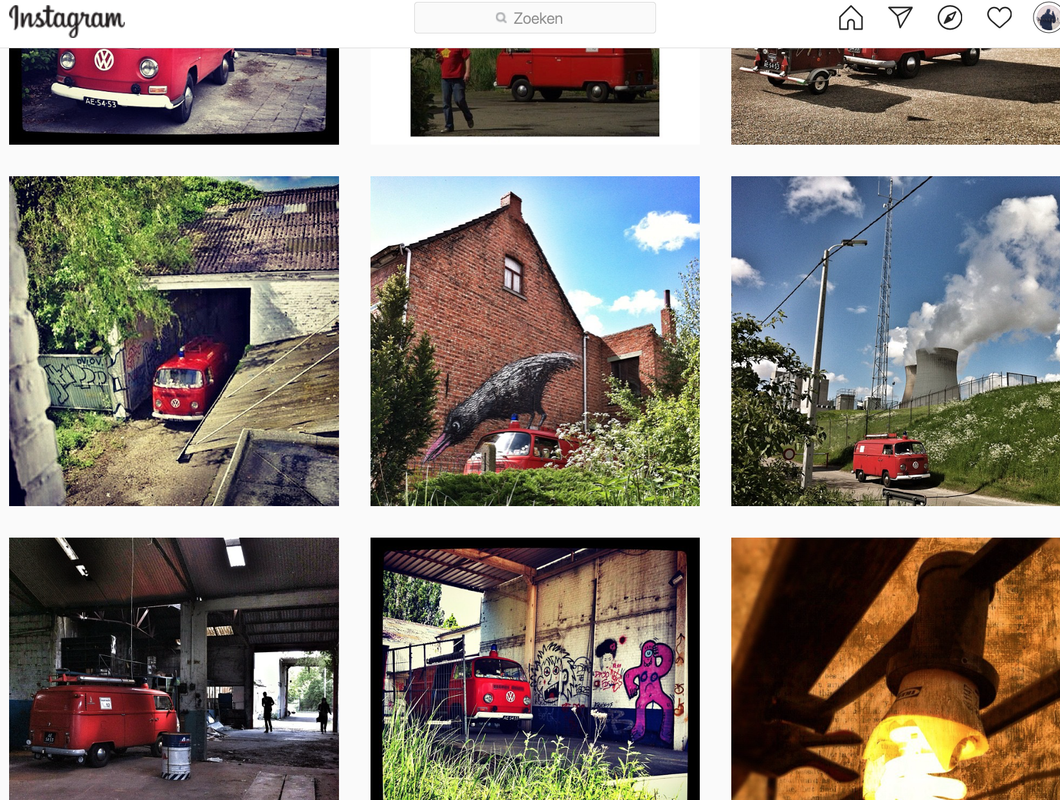
Task: Open direct messages paper plane icon
Action: point(900,18)
